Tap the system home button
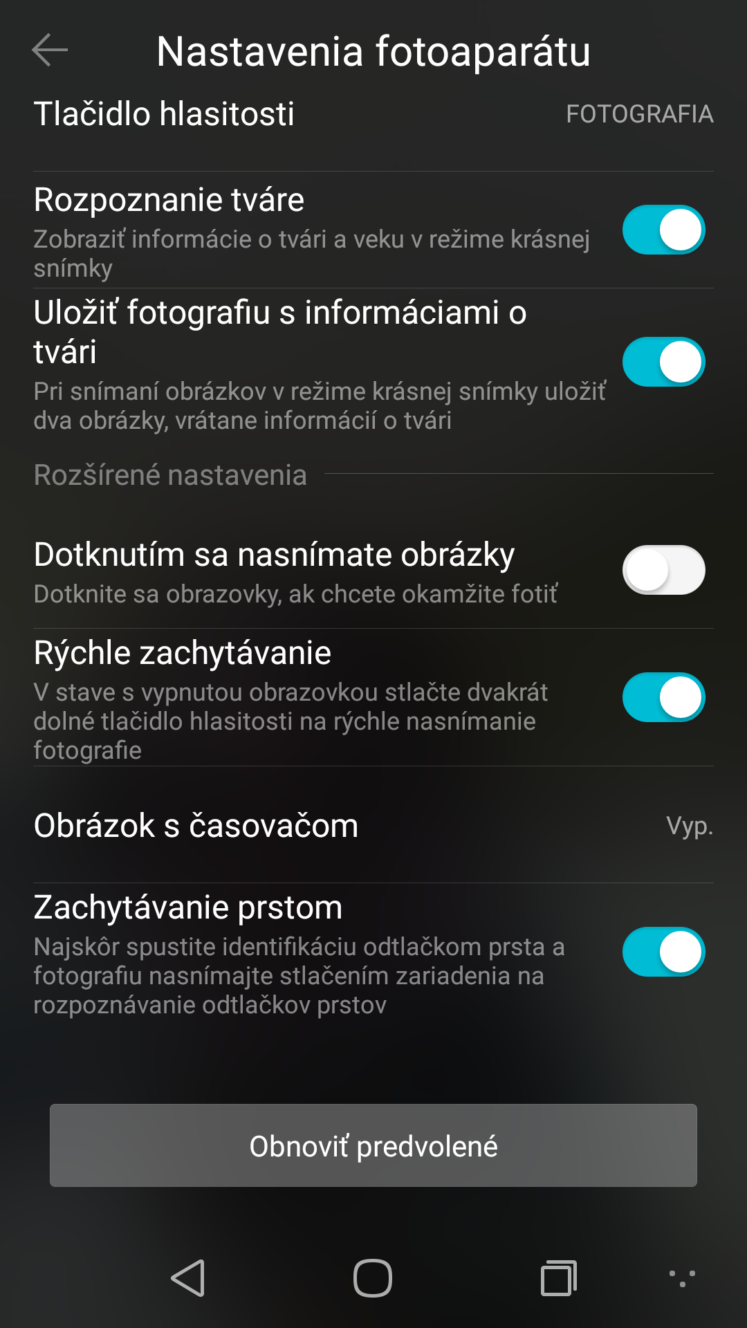 (373, 1277)
